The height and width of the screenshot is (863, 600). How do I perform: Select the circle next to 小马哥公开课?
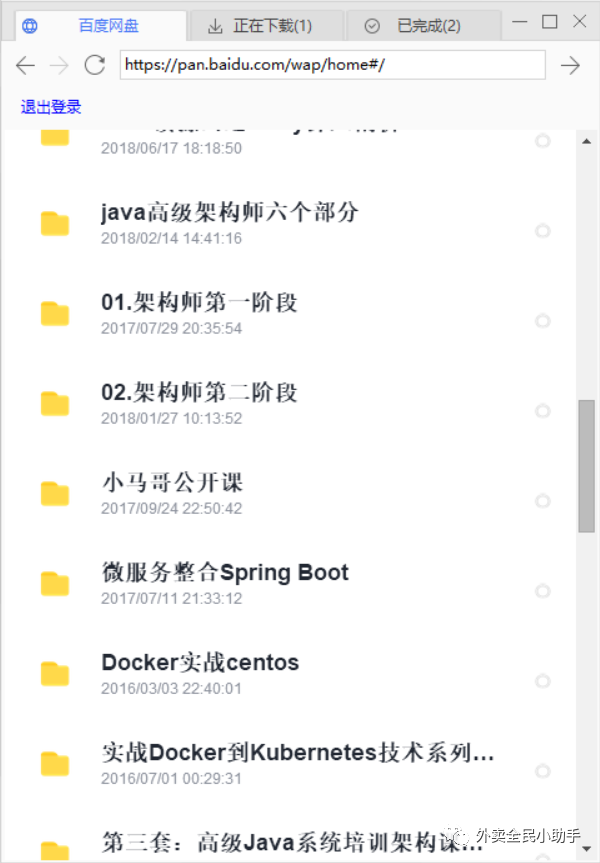pos(543,501)
